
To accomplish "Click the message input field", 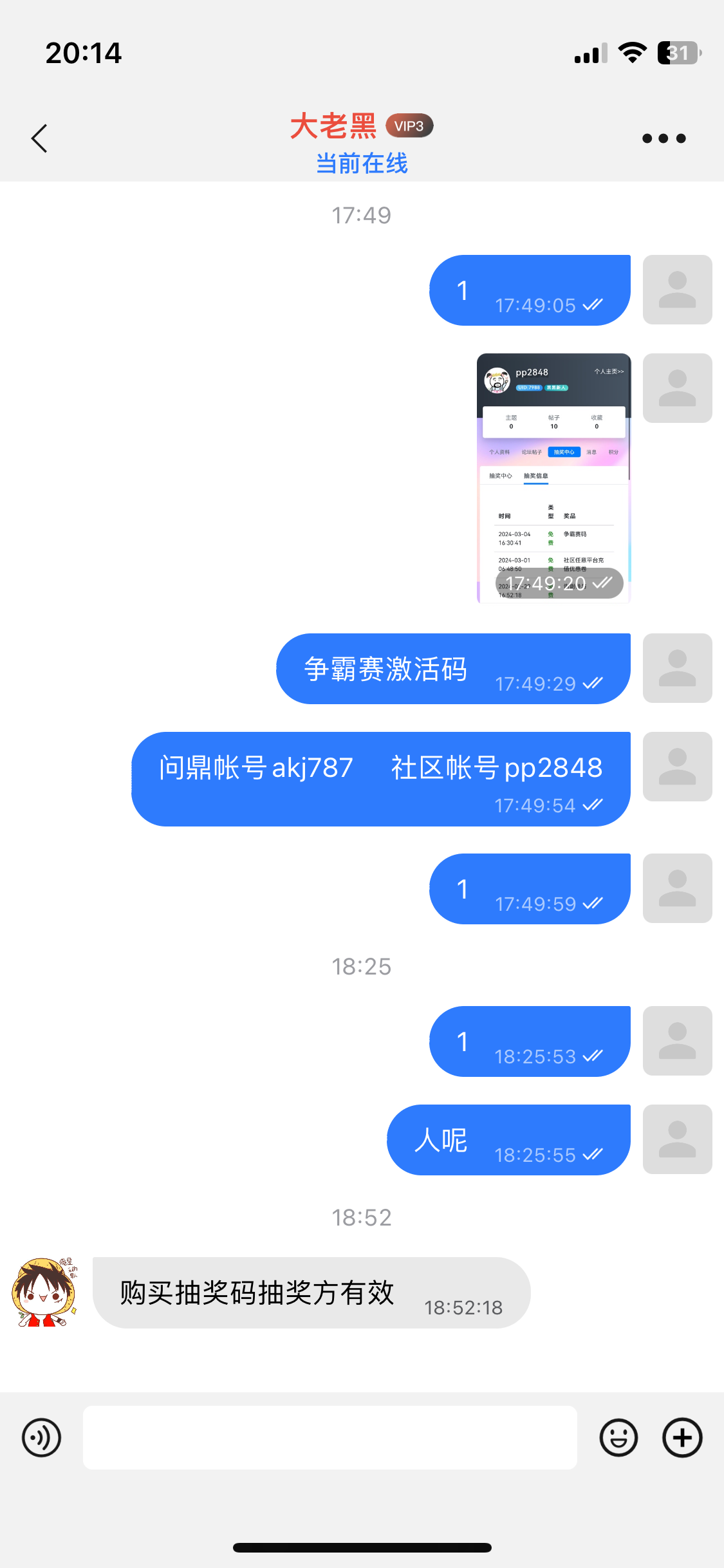I will pos(331,1437).
